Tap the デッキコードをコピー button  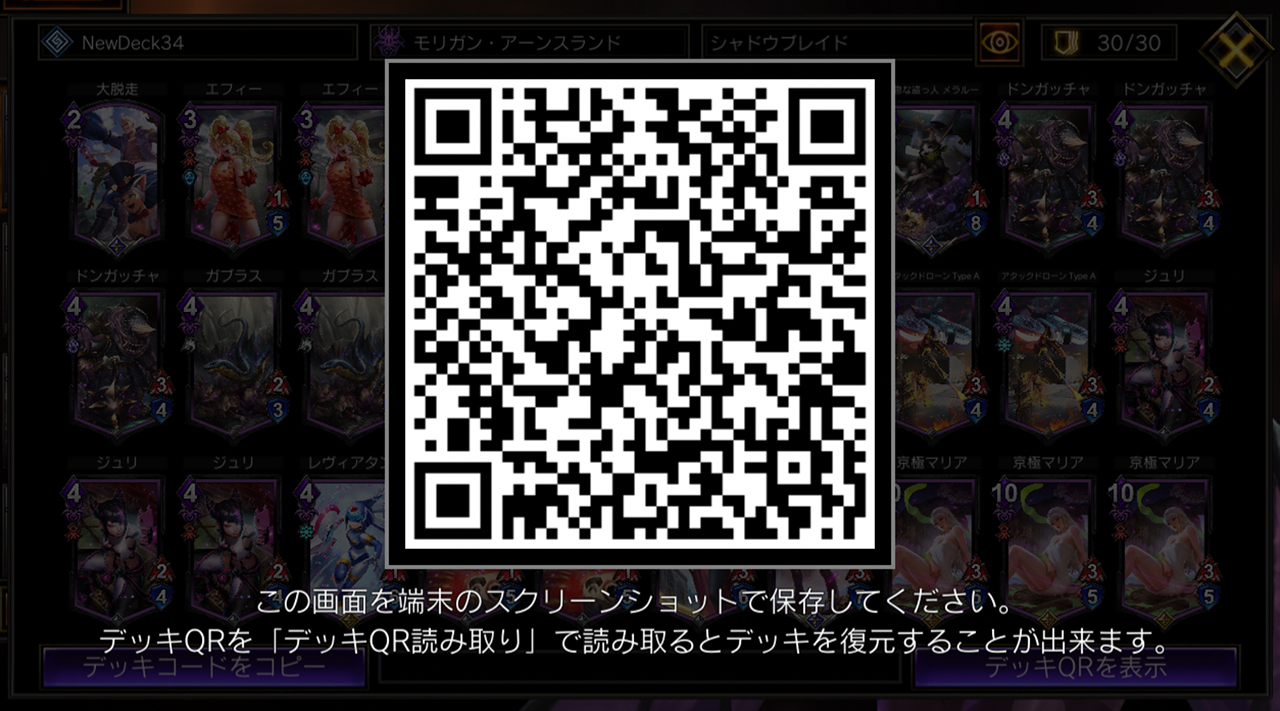click(204, 667)
